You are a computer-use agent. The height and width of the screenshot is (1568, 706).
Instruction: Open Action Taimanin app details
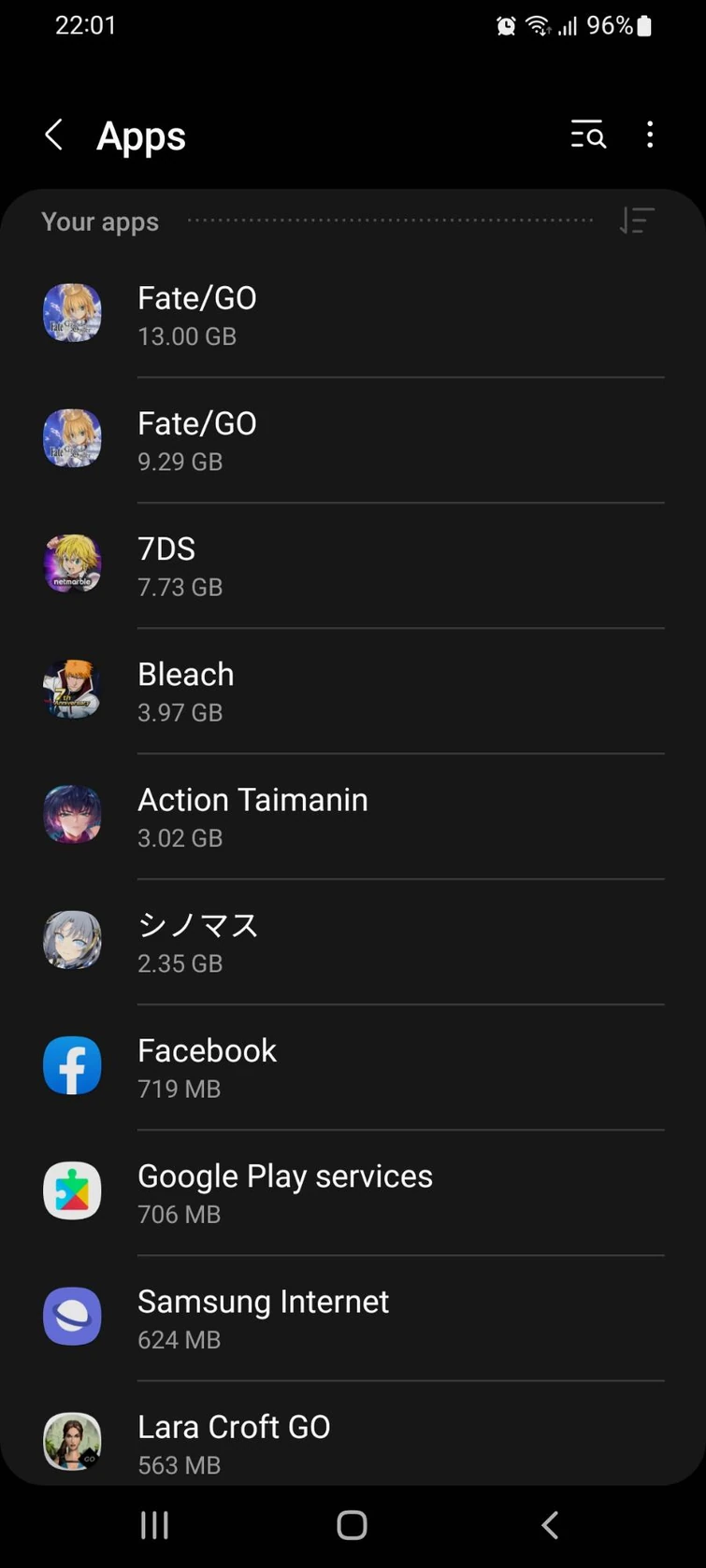353,816
